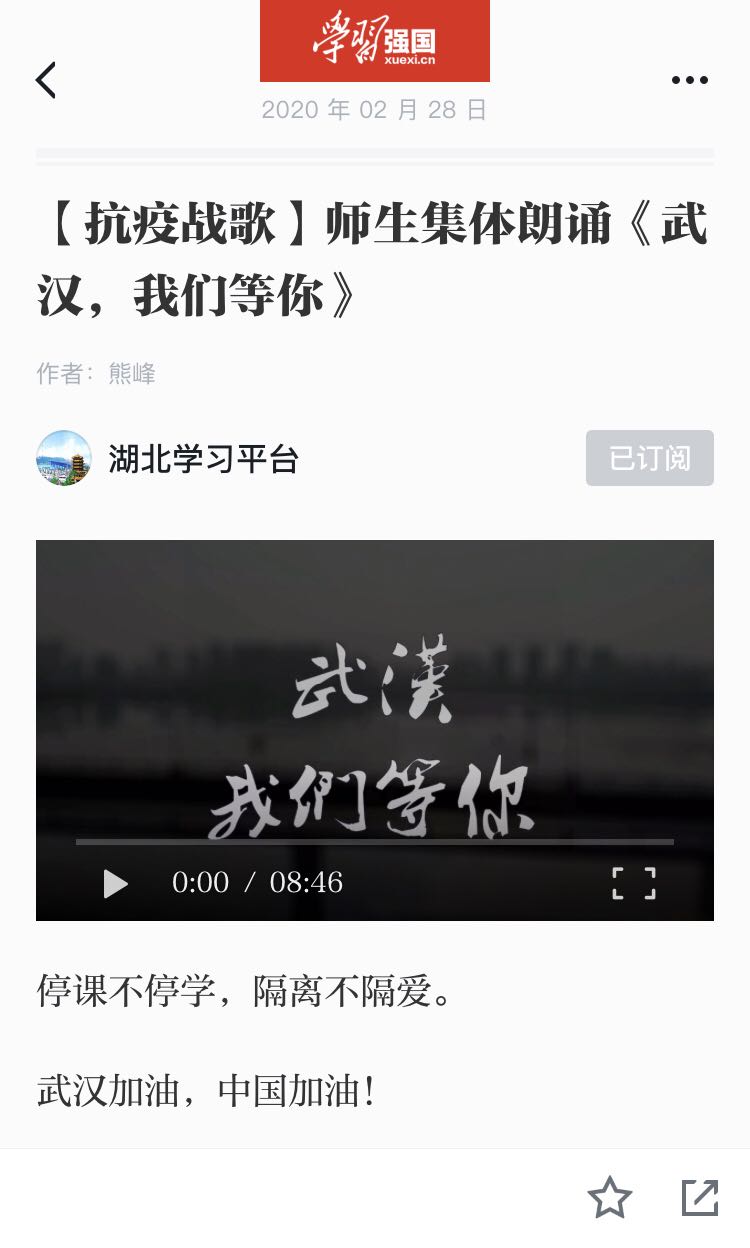Enter fullscreen video mode
This screenshot has height=1248, width=750.
(x=633, y=883)
